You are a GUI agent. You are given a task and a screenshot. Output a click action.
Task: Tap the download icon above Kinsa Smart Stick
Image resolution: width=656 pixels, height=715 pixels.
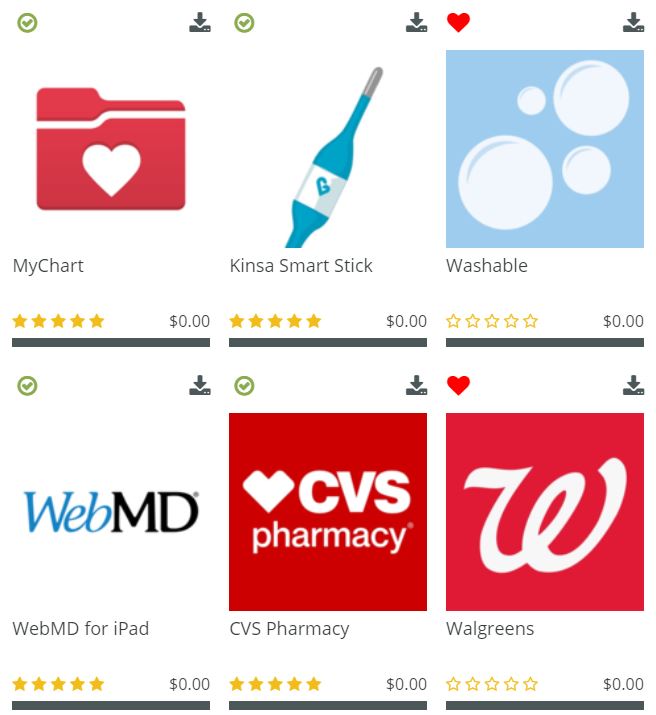[417, 23]
